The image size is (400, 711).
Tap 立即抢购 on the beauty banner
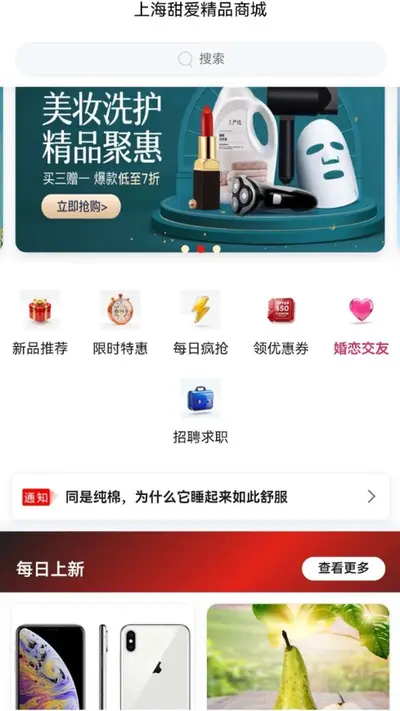click(81, 207)
